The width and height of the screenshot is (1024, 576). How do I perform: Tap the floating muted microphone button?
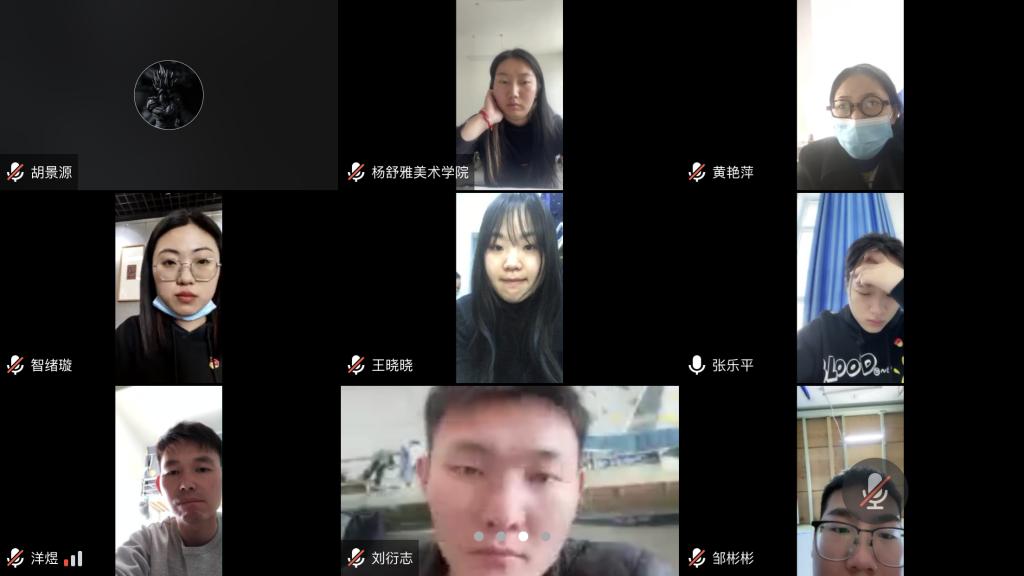point(875,489)
